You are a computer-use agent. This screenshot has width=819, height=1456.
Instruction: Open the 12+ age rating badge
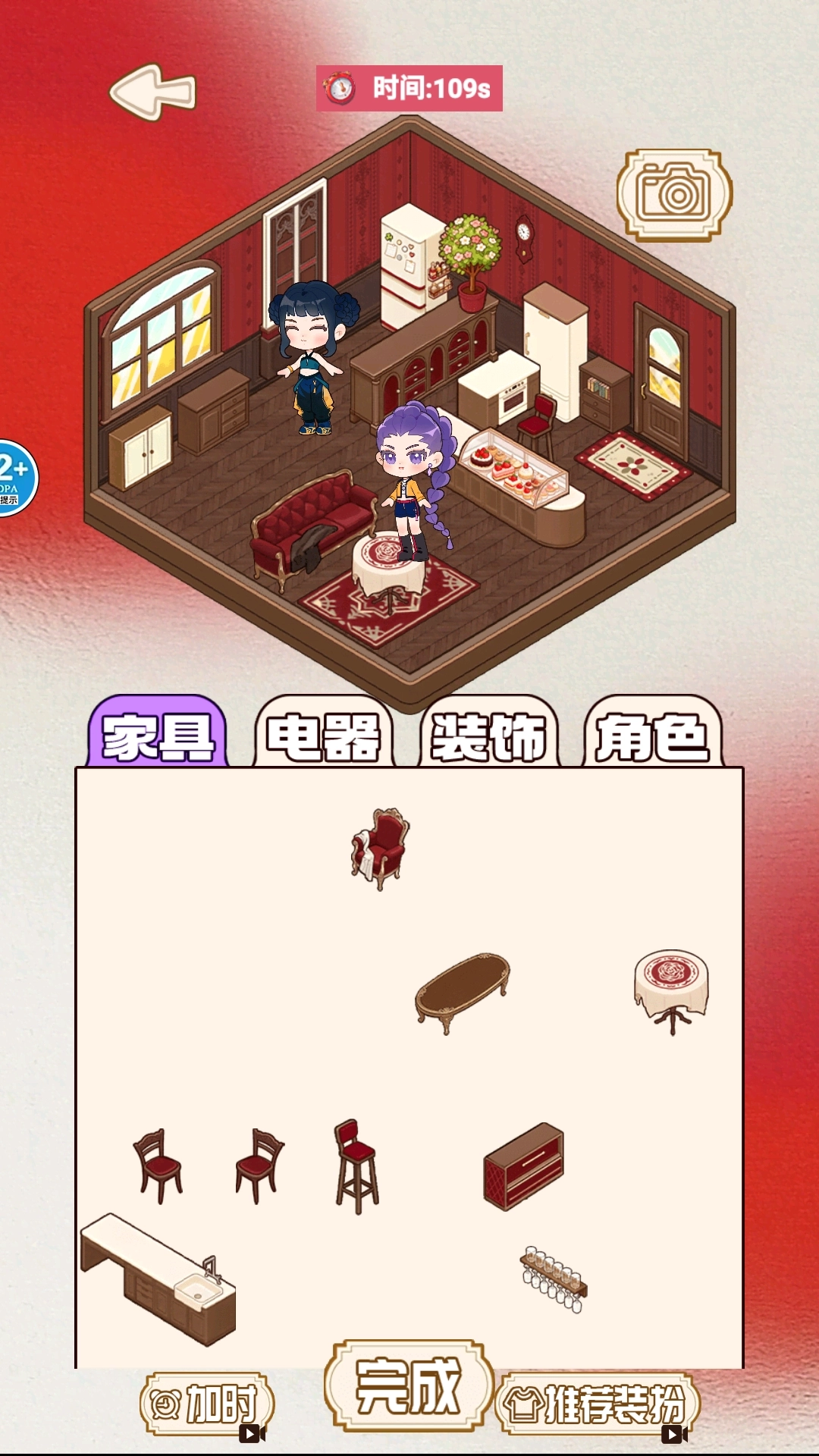[14, 478]
